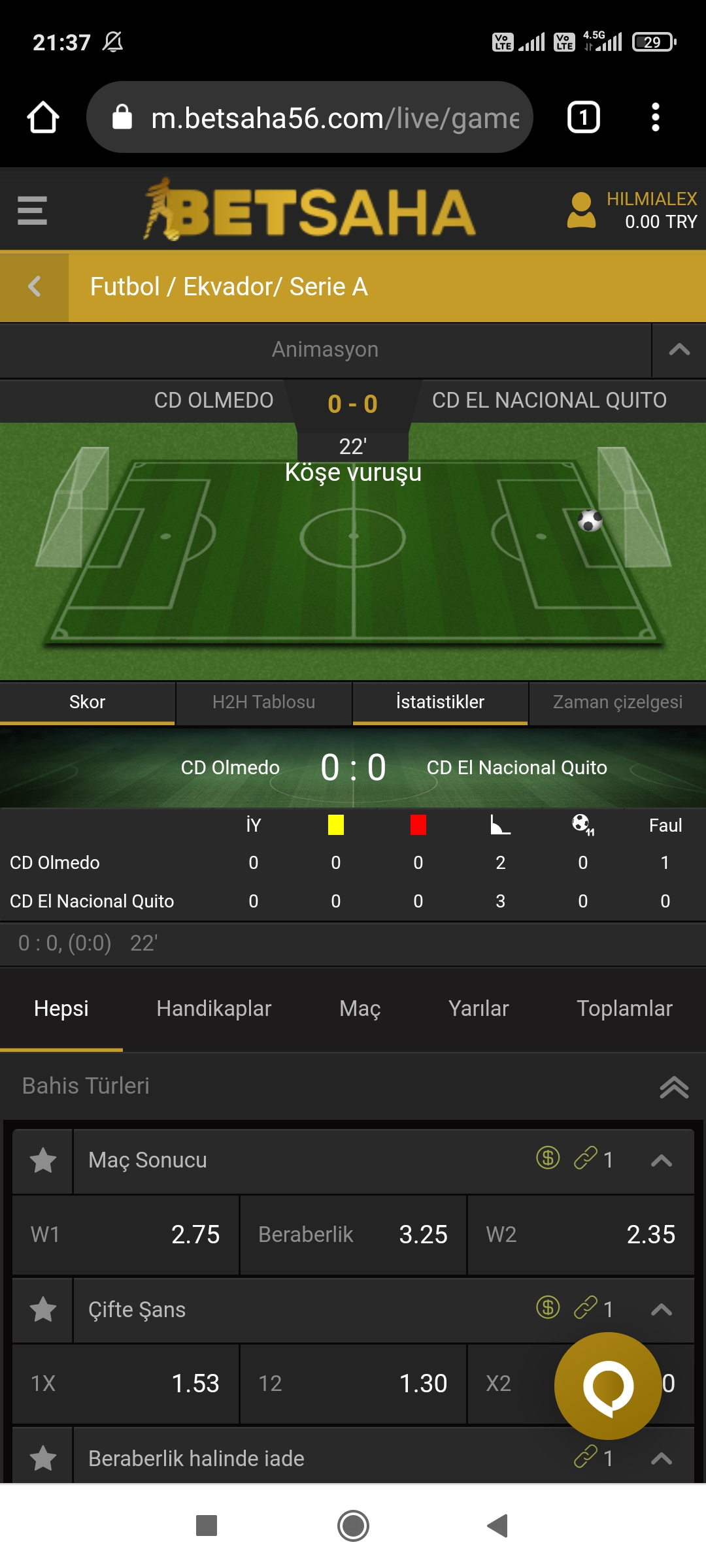Choose 1X double chance at 1.53
706x1568 pixels.
tap(126, 1383)
